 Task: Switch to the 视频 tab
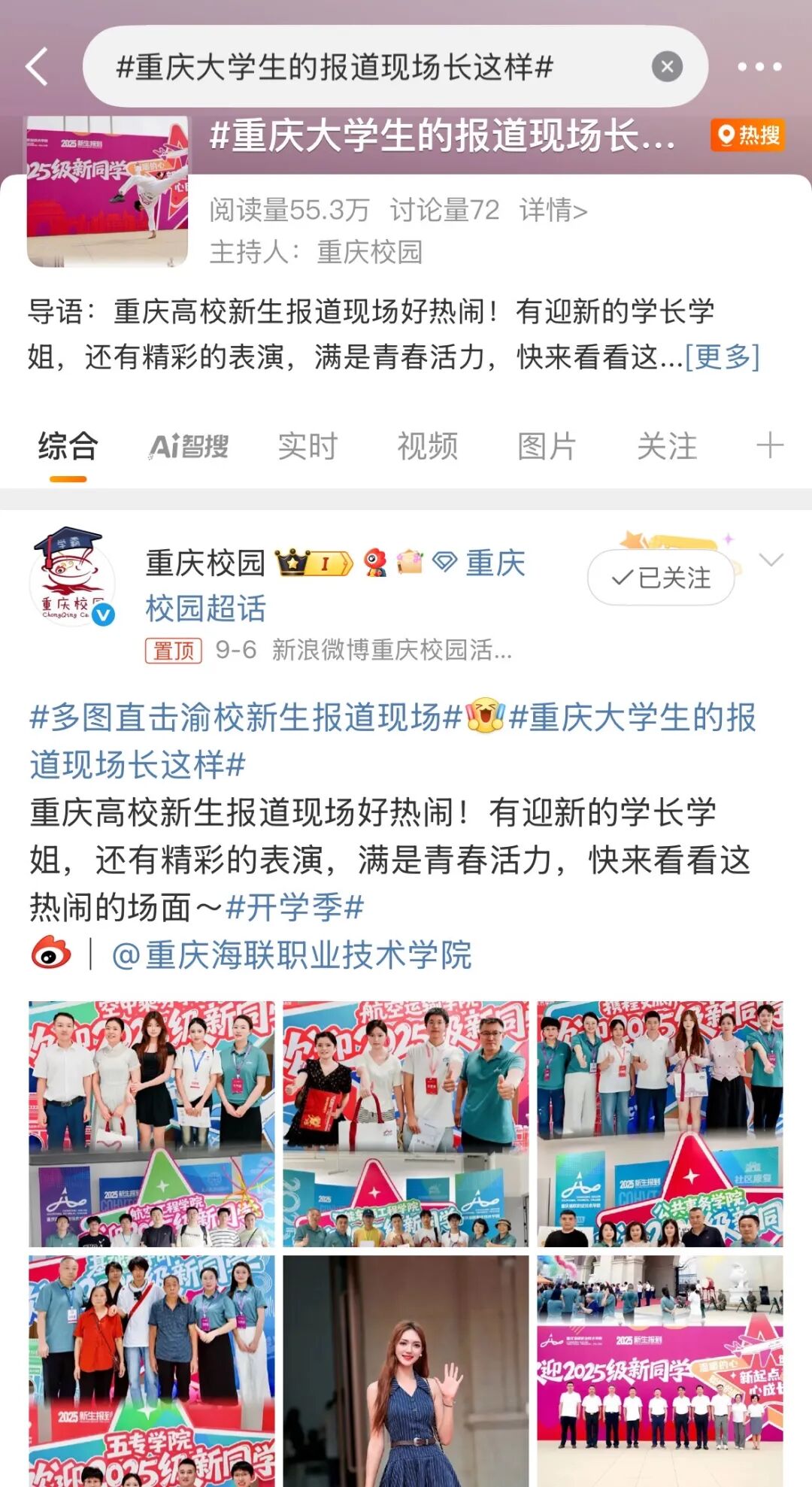[427, 447]
